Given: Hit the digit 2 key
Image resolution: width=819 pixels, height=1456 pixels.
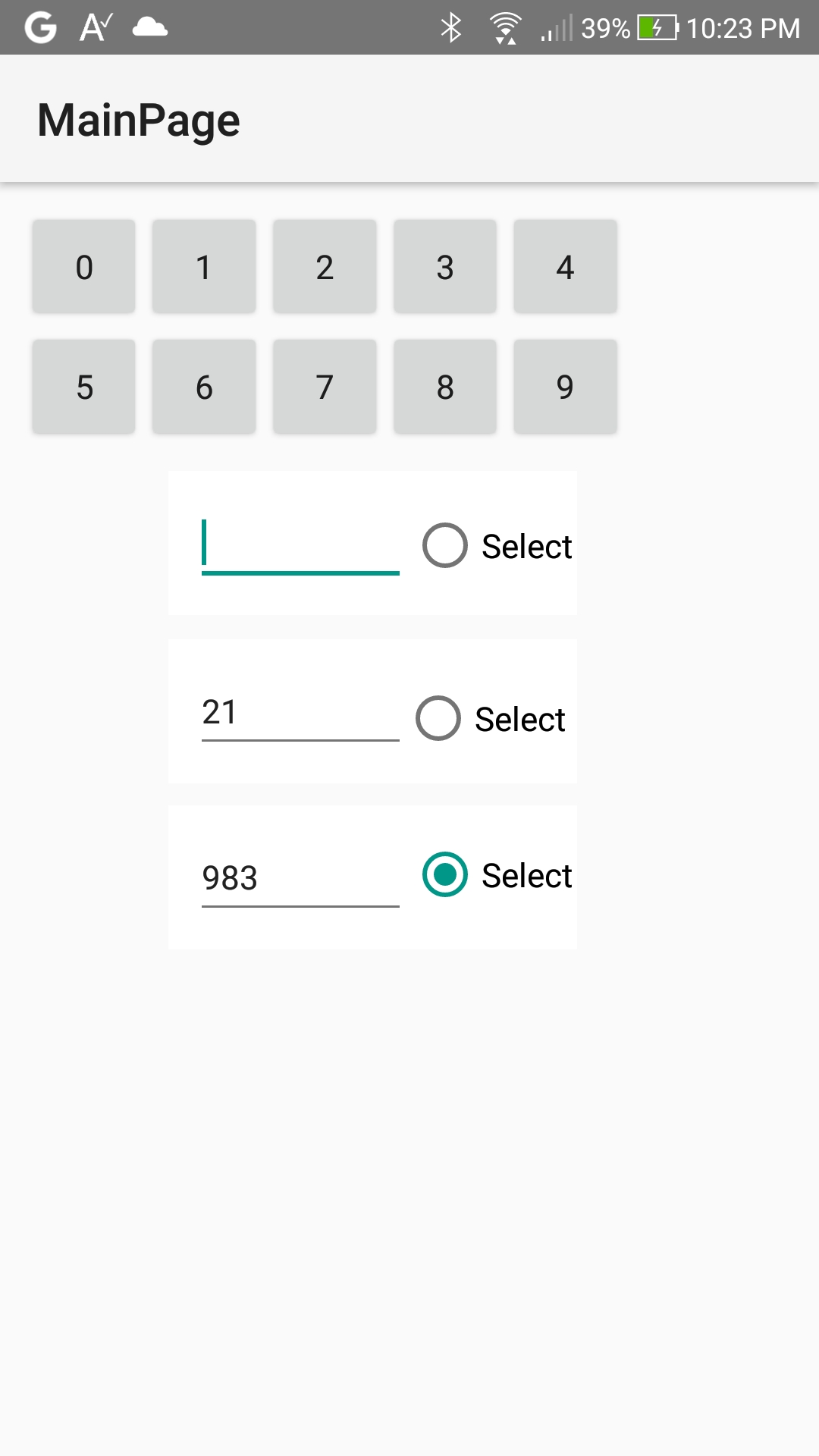Looking at the screenshot, I should [x=325, y=267].
